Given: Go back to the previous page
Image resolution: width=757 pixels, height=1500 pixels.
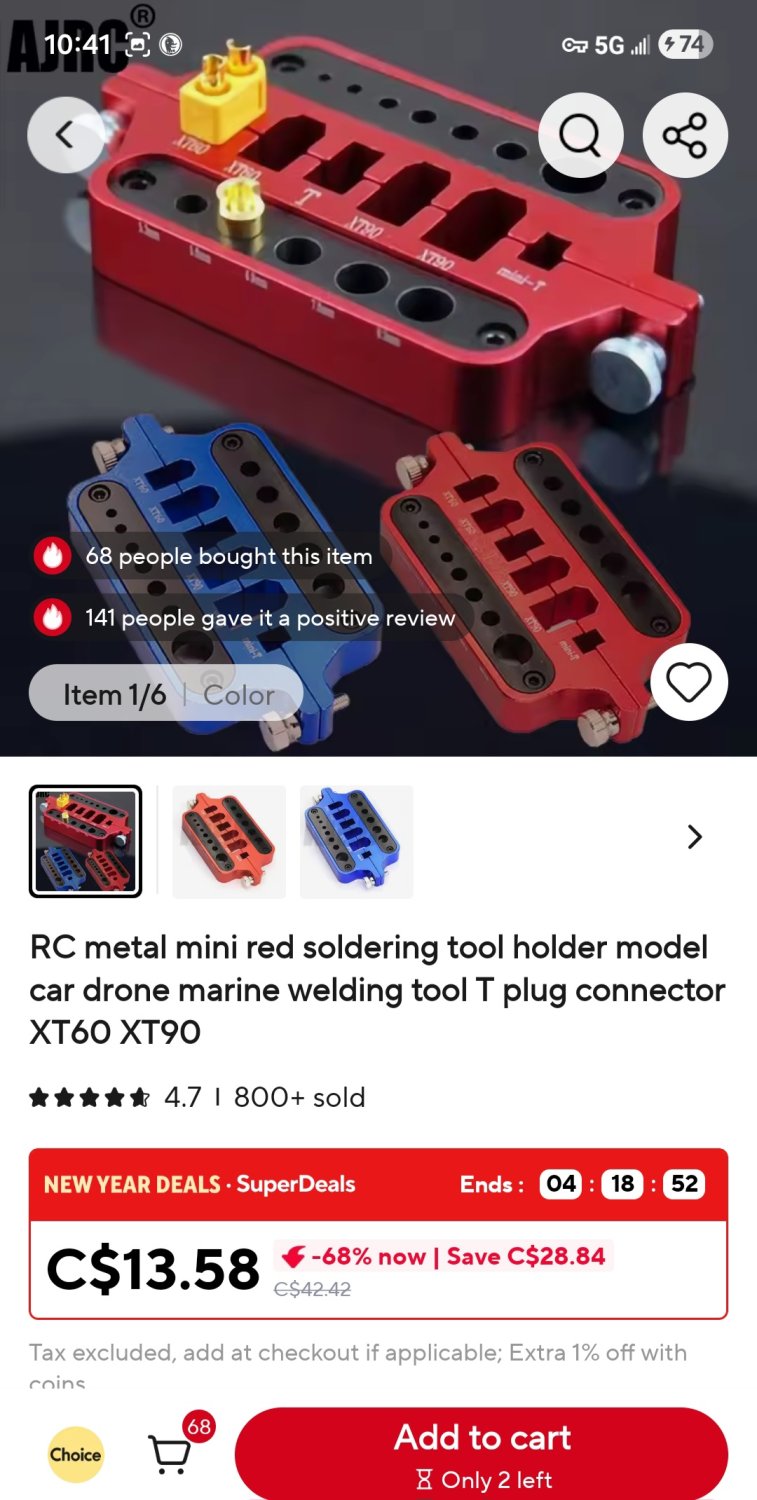Looking at the screenshot, I should click(x=65, y=135).
